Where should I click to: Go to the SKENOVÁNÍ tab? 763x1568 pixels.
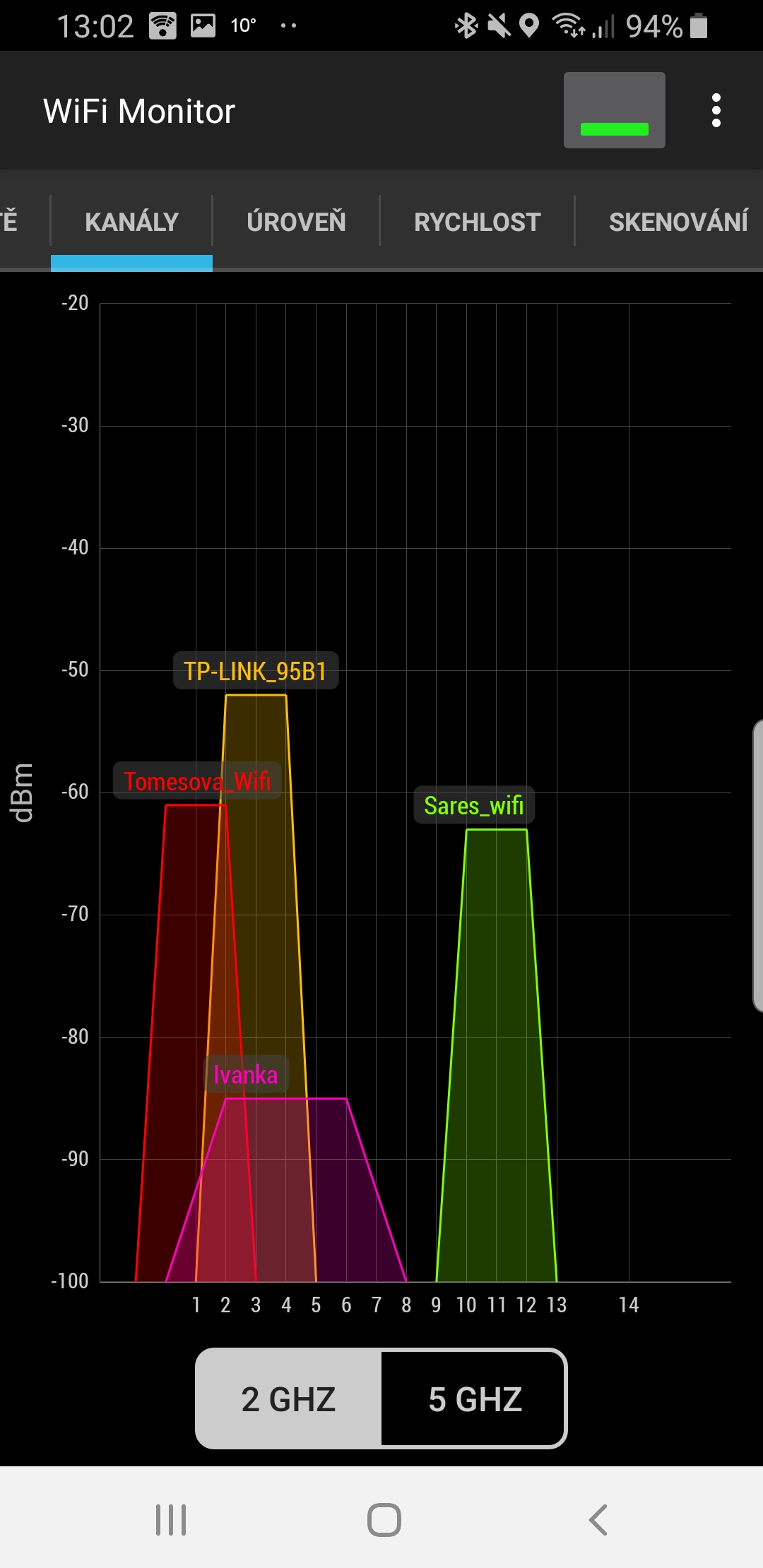(x=678, y=222)
